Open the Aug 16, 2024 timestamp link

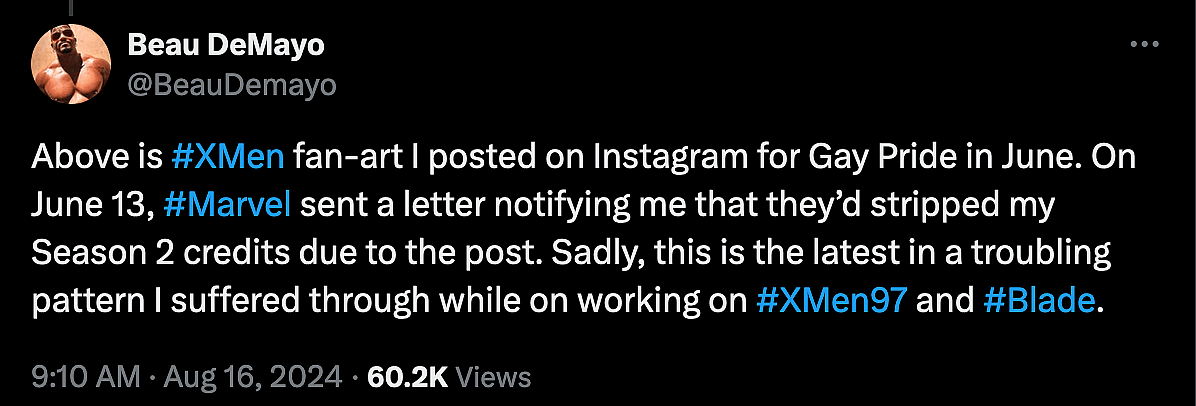coord(256,377)
